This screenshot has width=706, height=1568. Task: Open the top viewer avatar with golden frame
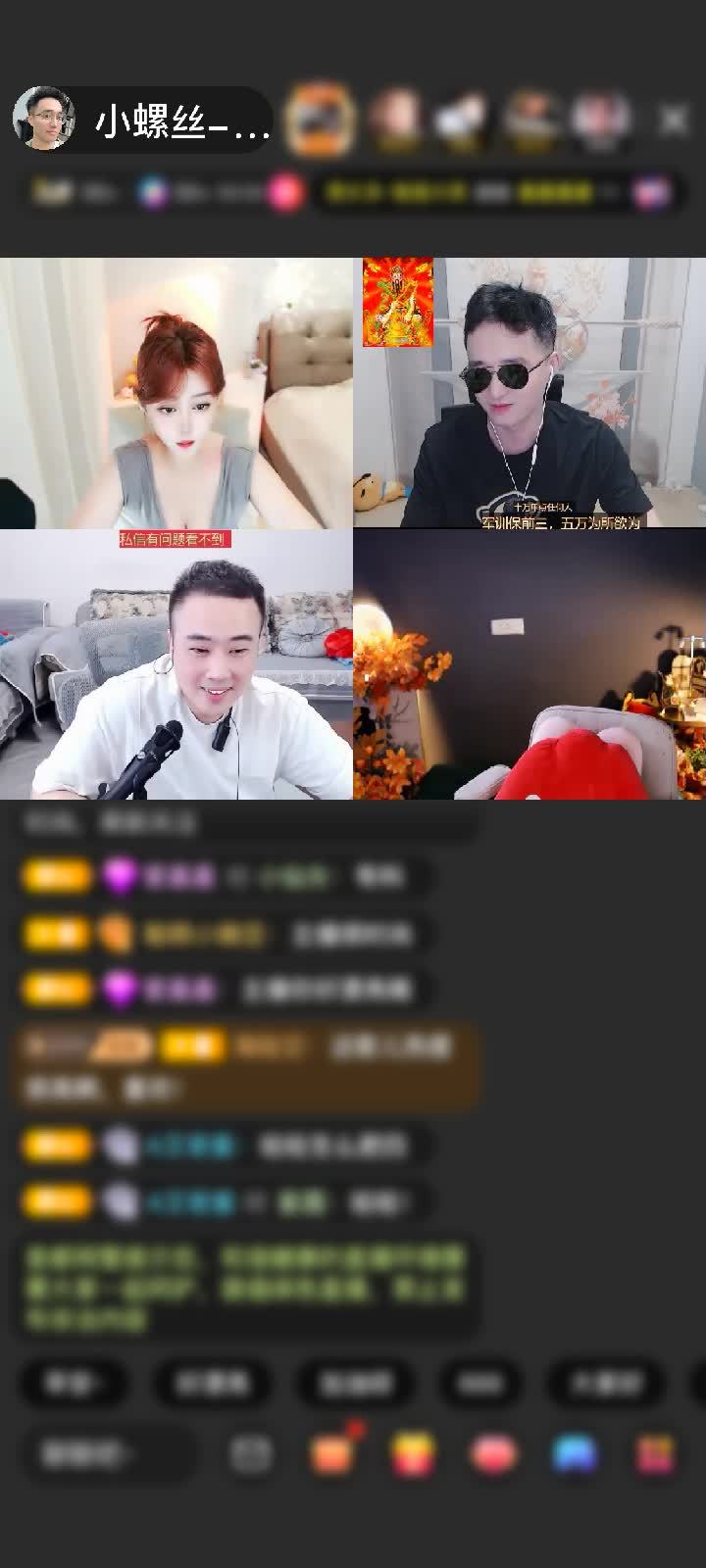[x=320, y=120]
